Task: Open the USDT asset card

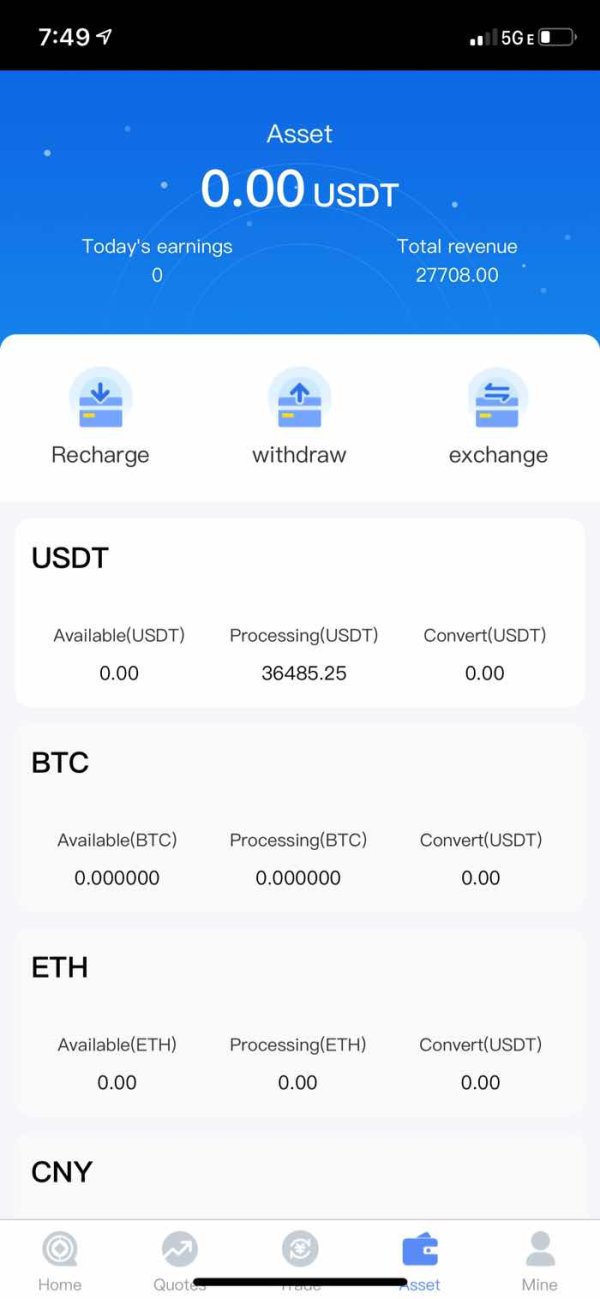Action: pos(300,612)
